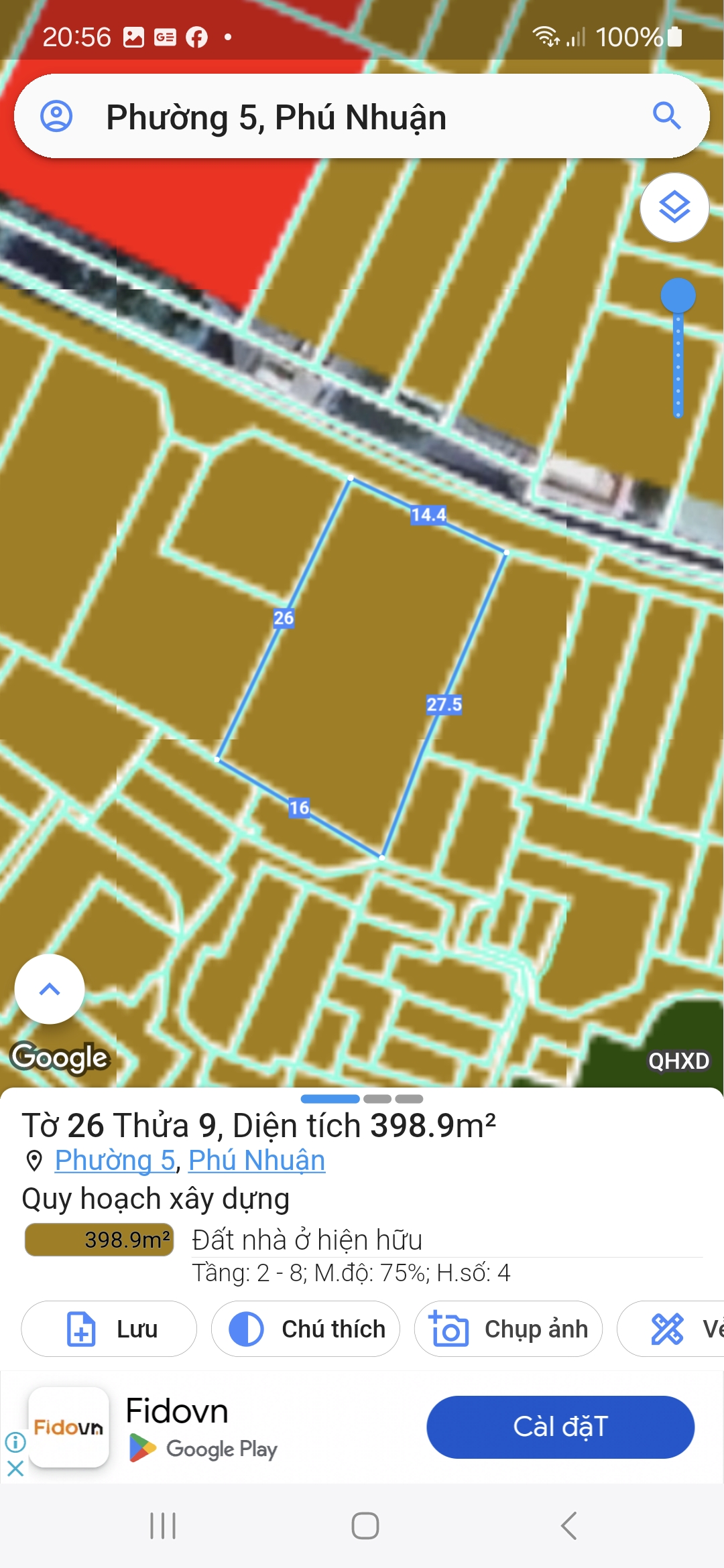Tap the blue opacity slider handle
The height and width of the screenshot is (1568, 724).
(678, 296)
